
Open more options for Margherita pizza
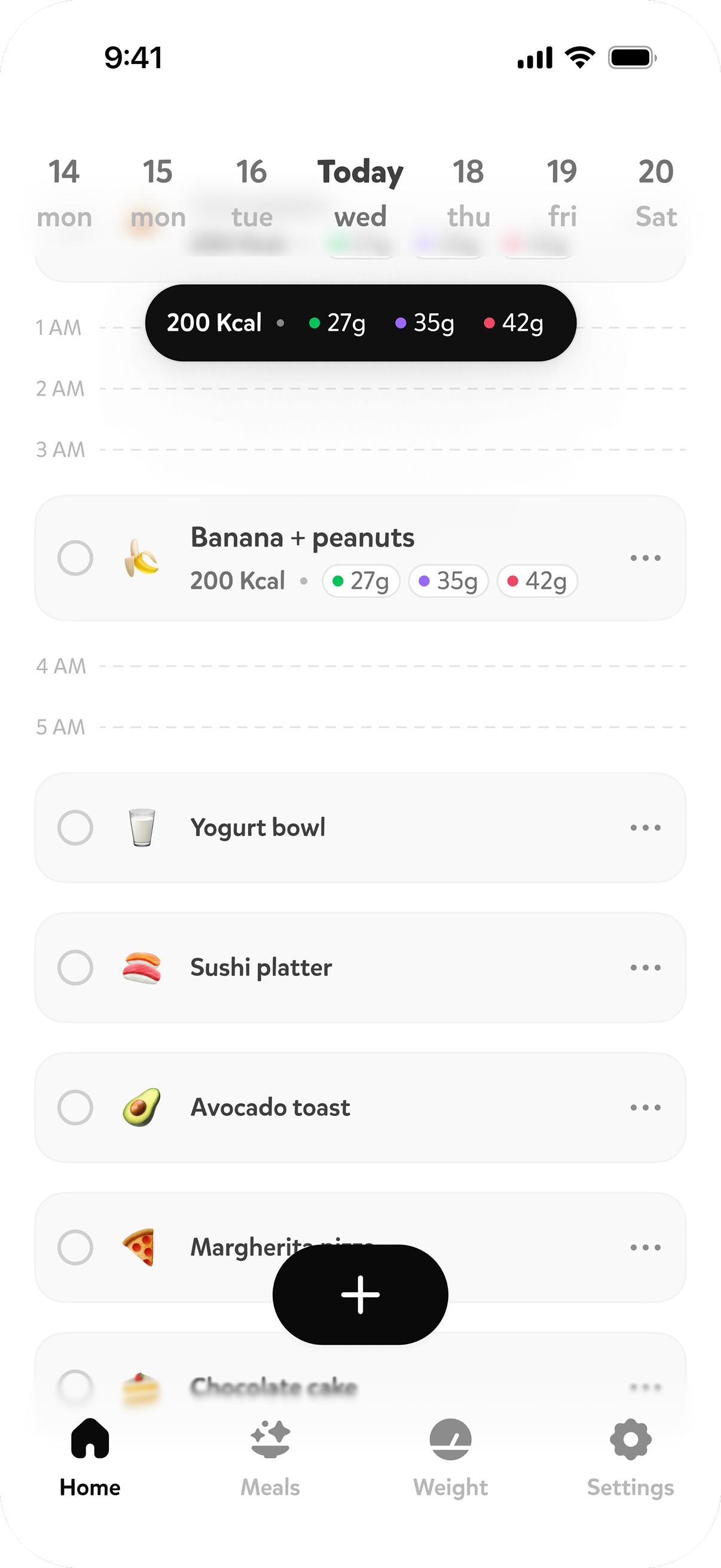[646, 1247]
